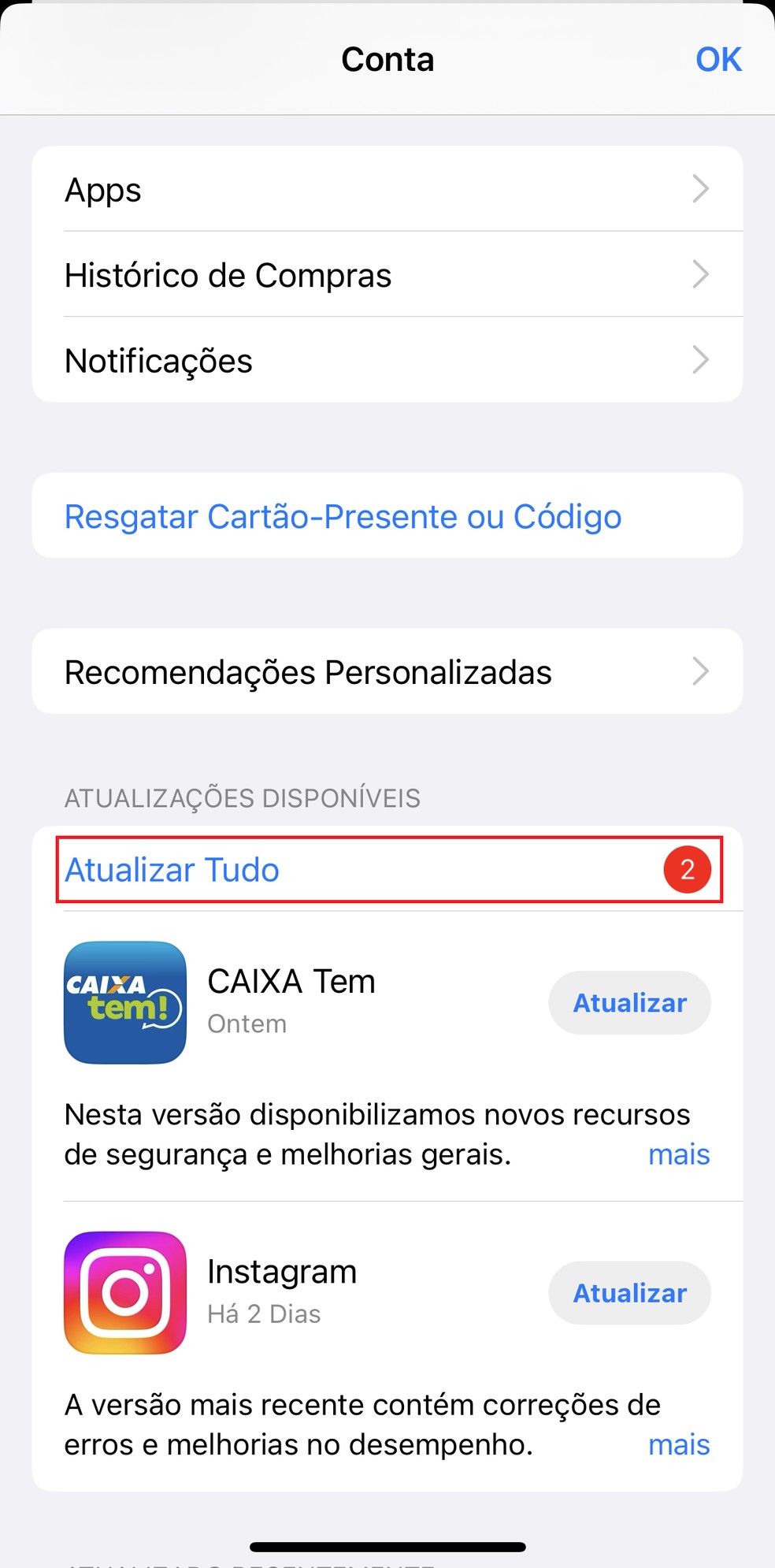Update the Instagram app

pyautogui.click(x=629, y=1292)
